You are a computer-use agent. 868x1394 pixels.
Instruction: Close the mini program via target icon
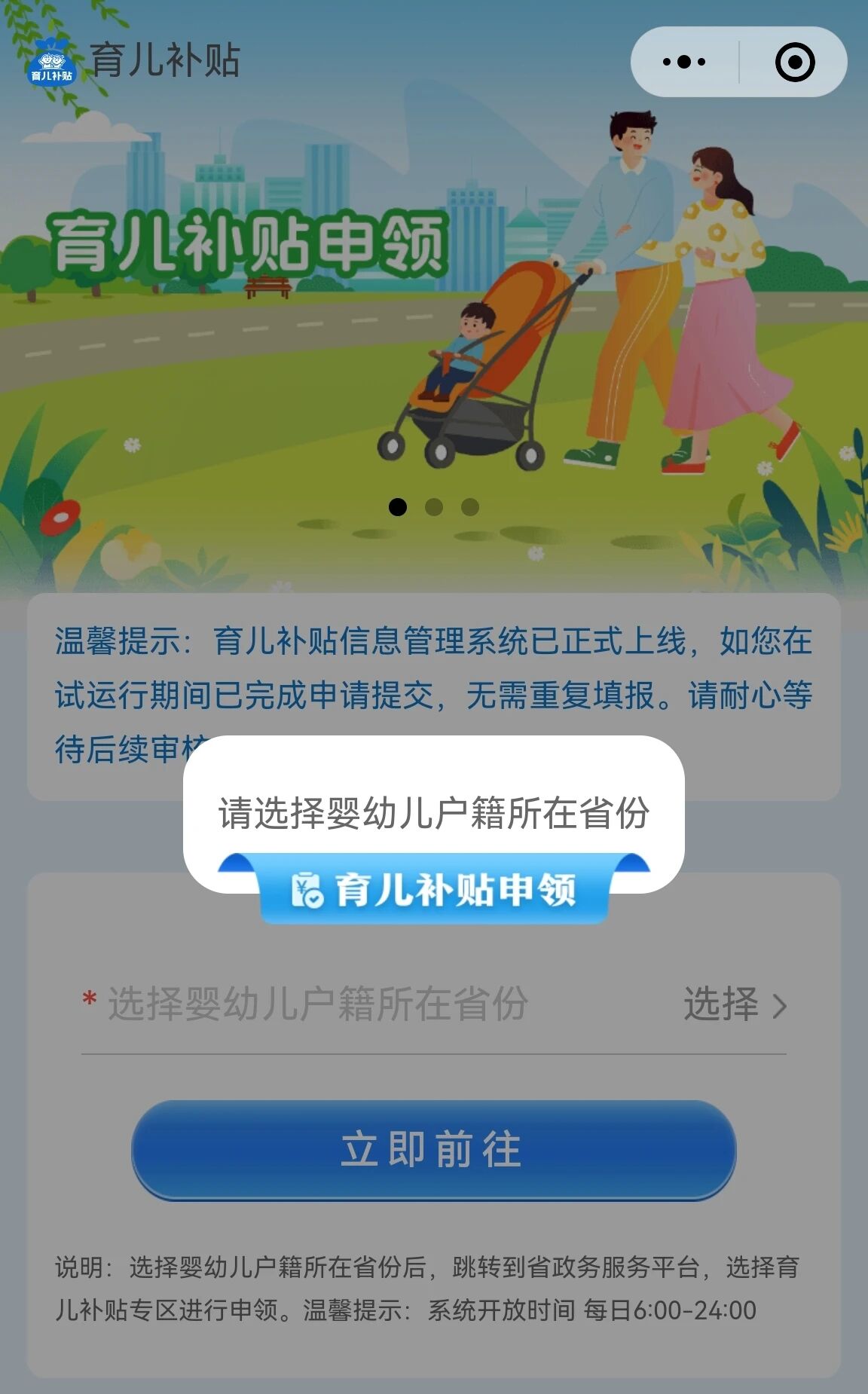coord(794,62)
